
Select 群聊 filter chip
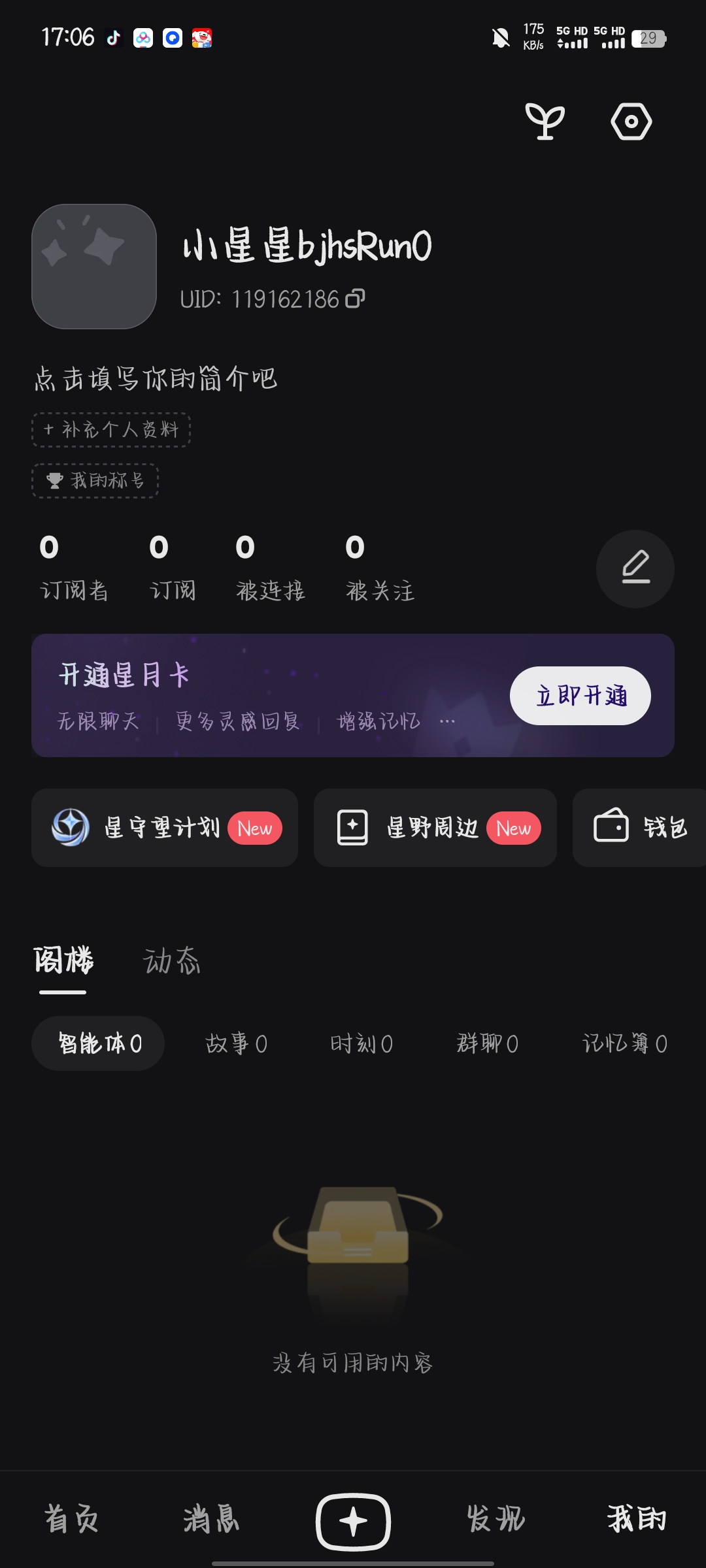pyautogui.click(x=487, y=1043)
